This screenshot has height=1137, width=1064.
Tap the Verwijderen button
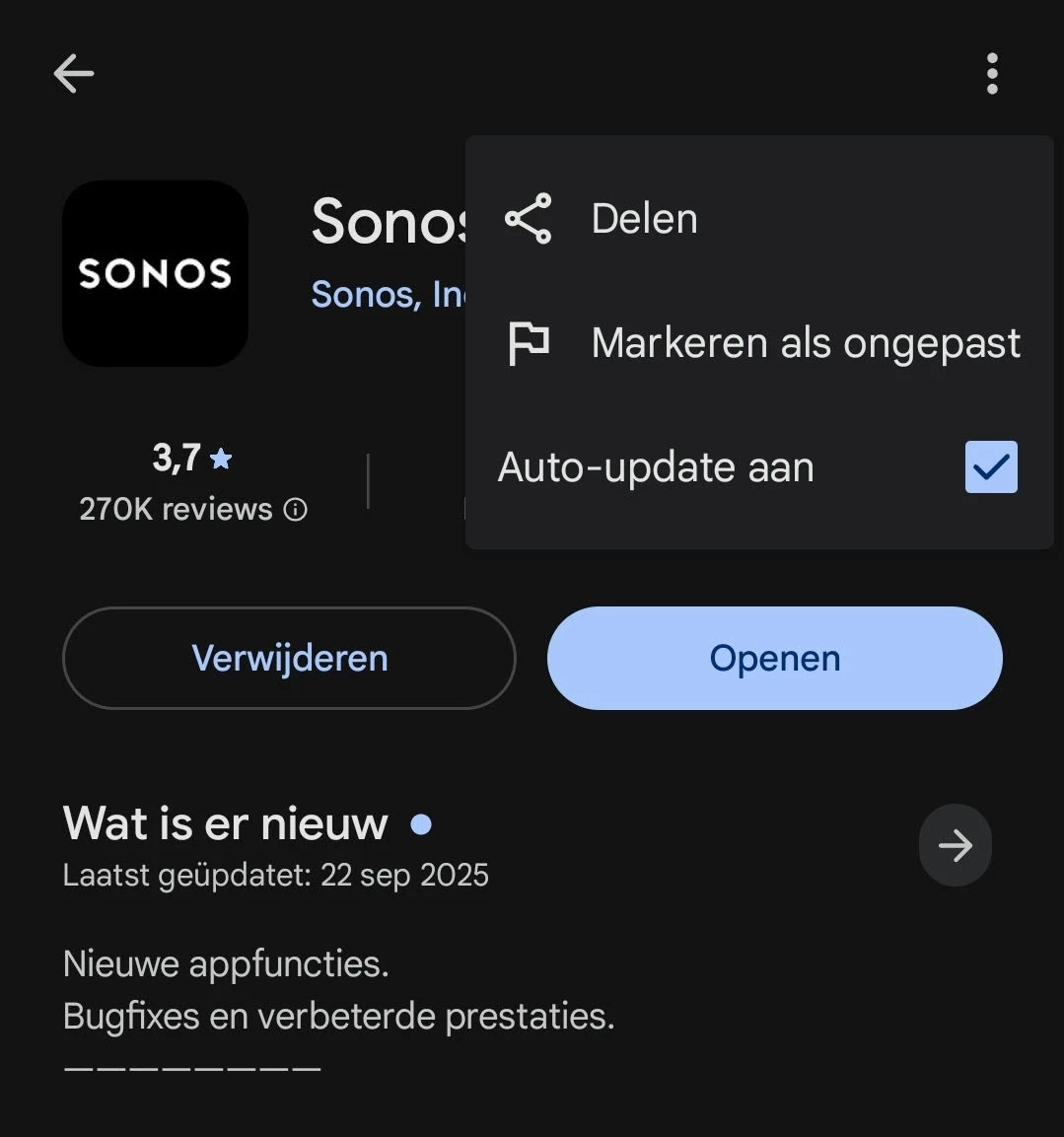[x=289, y=658]
